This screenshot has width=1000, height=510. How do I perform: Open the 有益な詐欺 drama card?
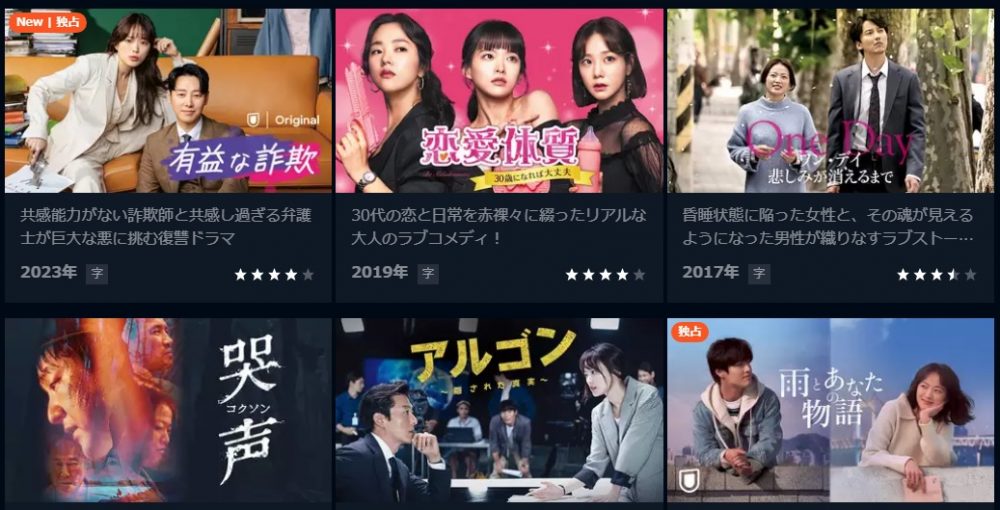pos(168,102)
